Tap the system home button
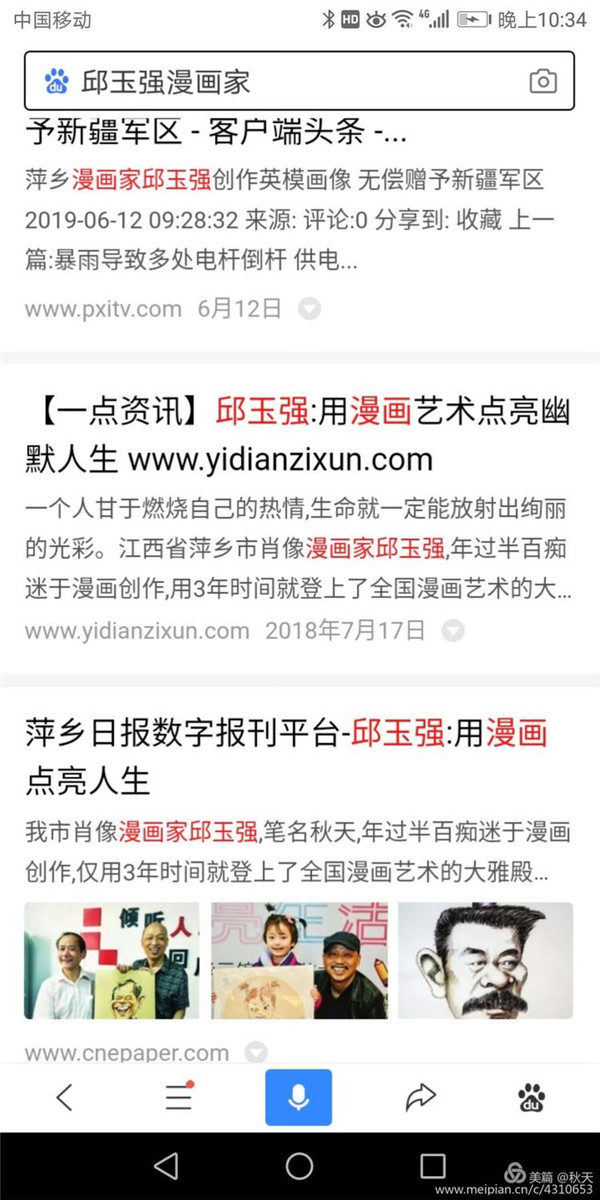The height and width of the screenshot is (1200, 600). point(299,1166)
